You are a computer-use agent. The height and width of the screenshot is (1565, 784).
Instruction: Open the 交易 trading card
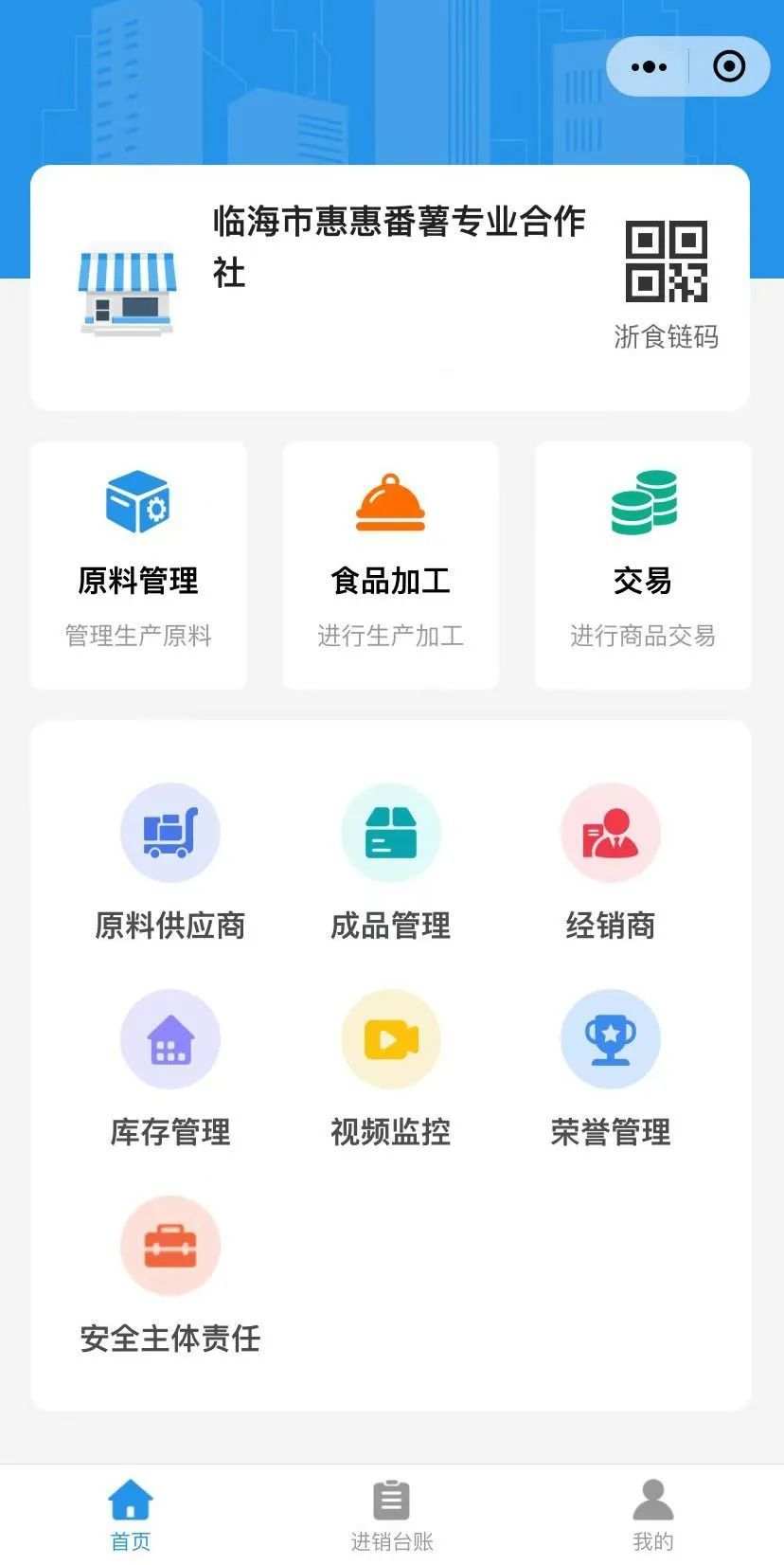pos(643,565)
